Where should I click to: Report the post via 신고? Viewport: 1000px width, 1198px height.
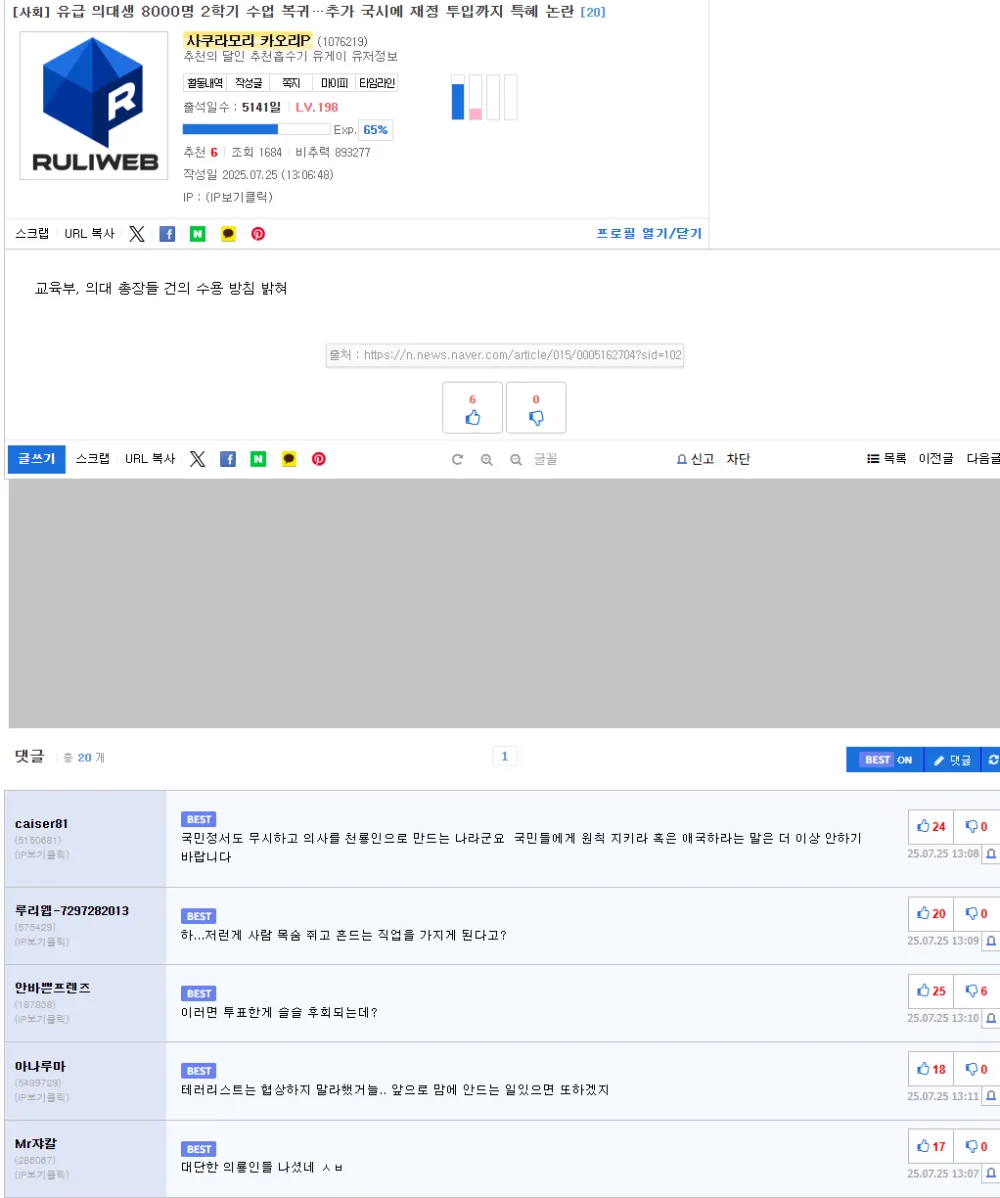[696, 459]
